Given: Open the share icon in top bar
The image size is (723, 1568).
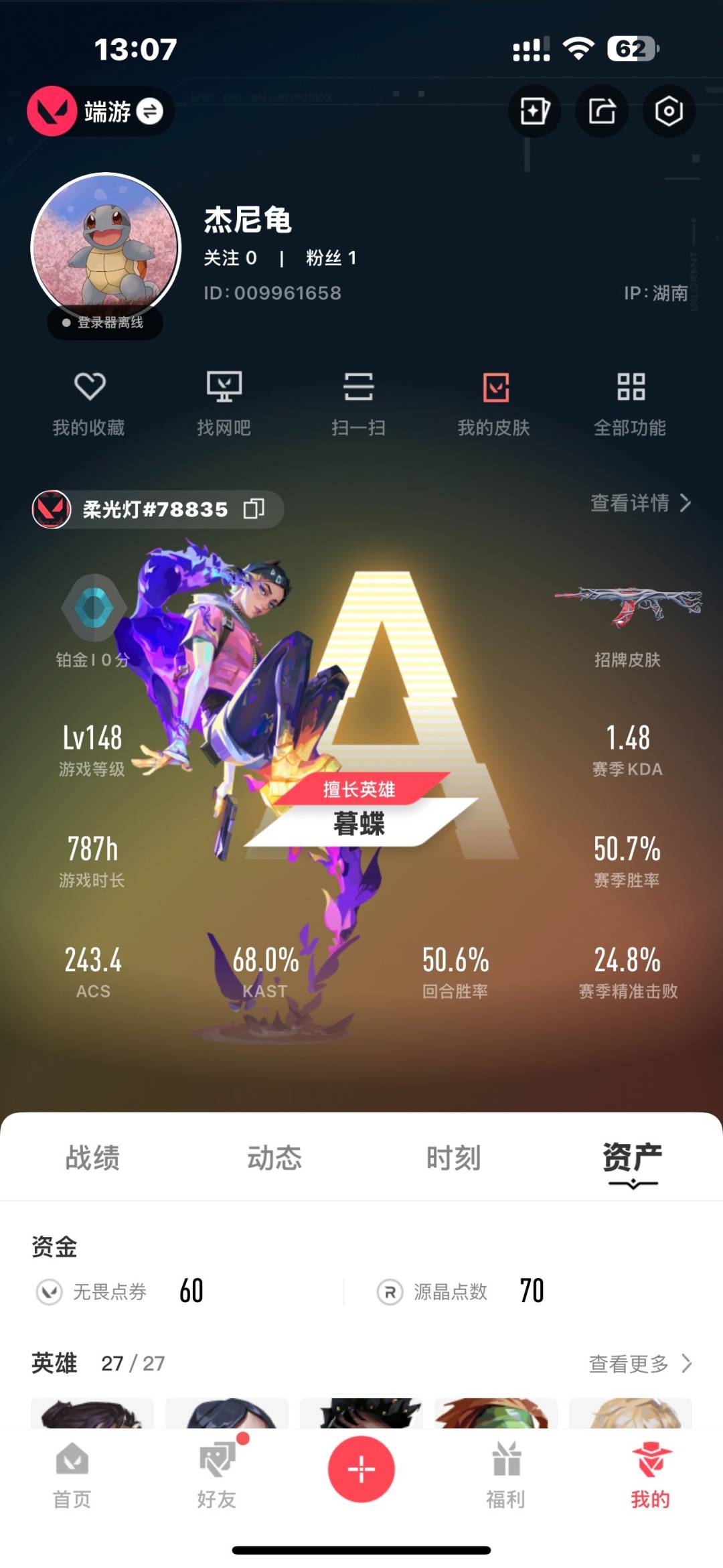Looking at the screenshot, I should click(602, 111).
